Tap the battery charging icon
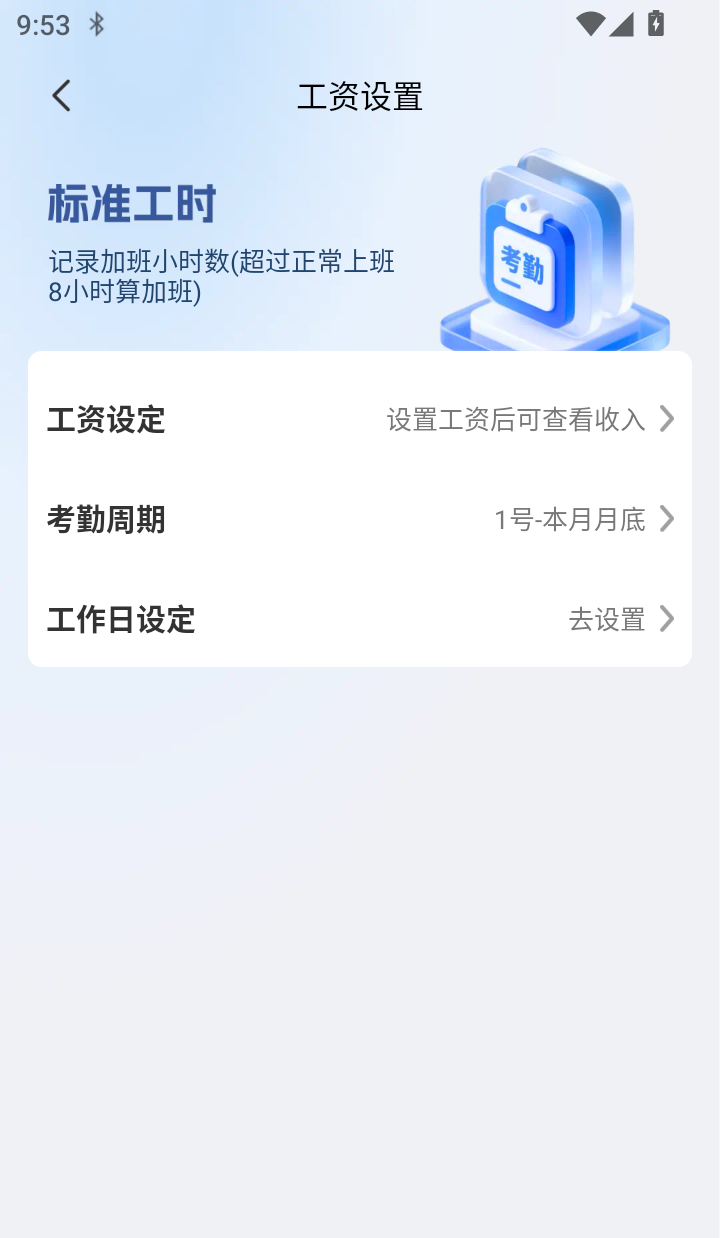Viewport: 720px width, 1238px height. coord(657,24)
